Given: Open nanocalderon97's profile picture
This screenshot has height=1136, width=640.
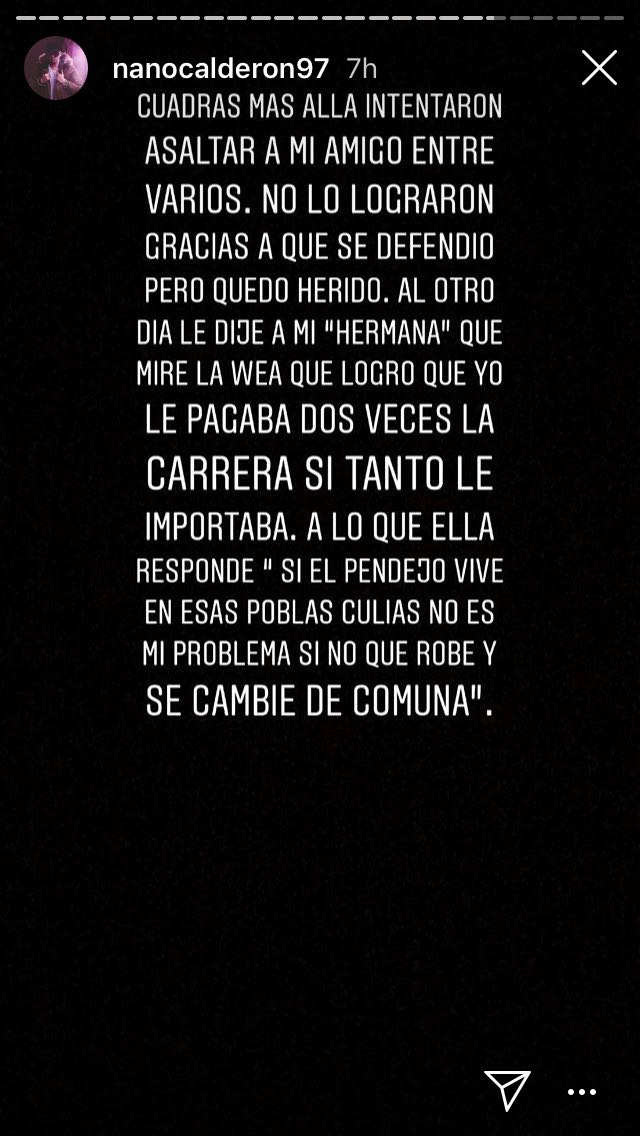Looking at the screenshot, I should pos(56,68).
